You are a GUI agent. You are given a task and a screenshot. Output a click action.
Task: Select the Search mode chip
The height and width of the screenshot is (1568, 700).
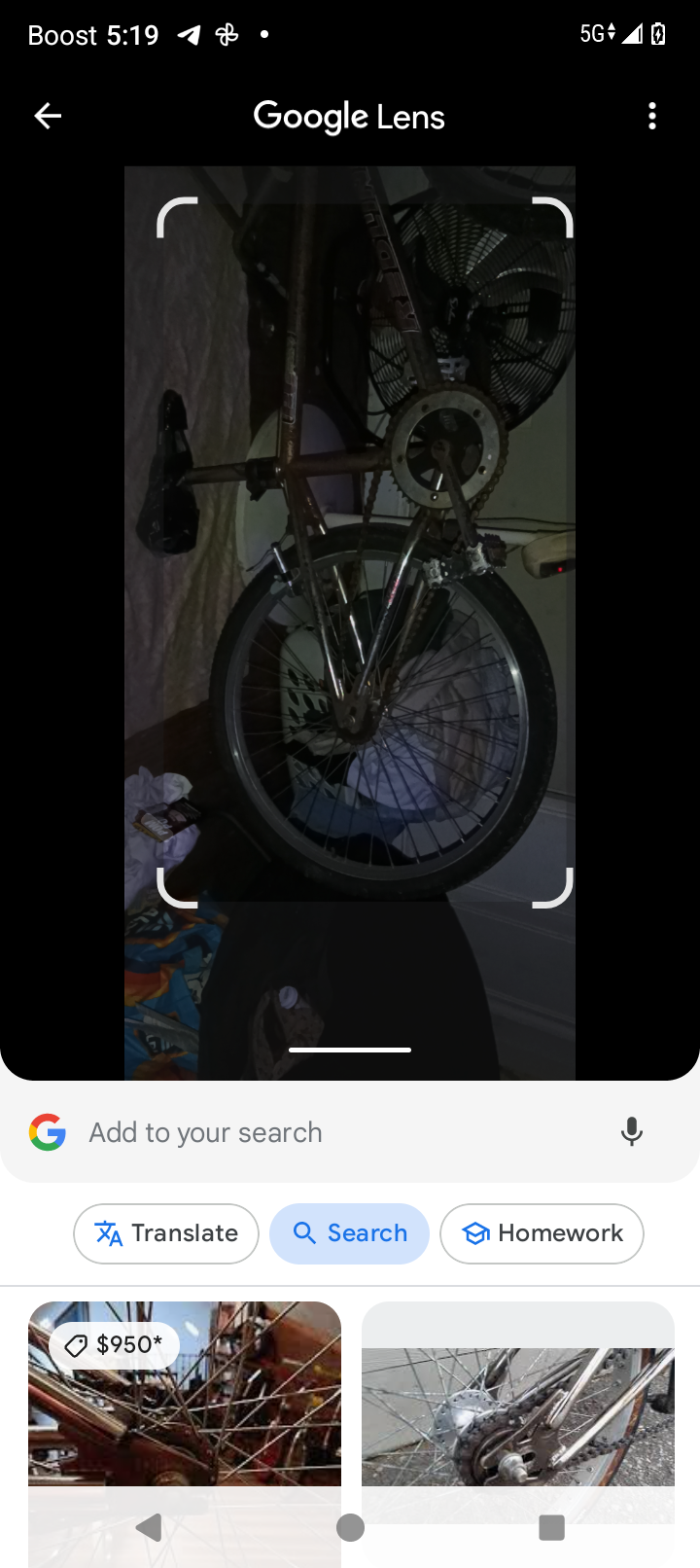(350, 1233)
